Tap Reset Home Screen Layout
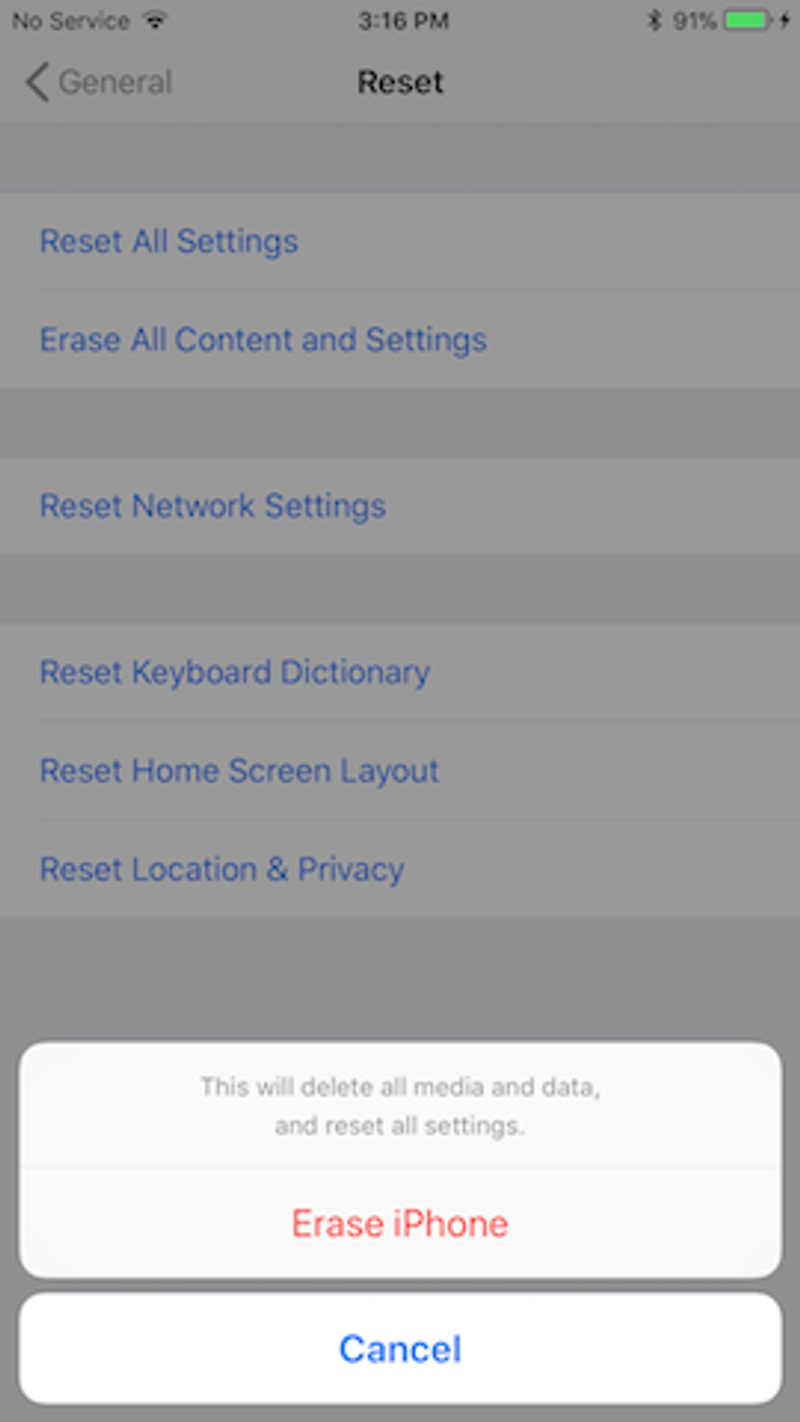 click(238, 770)
